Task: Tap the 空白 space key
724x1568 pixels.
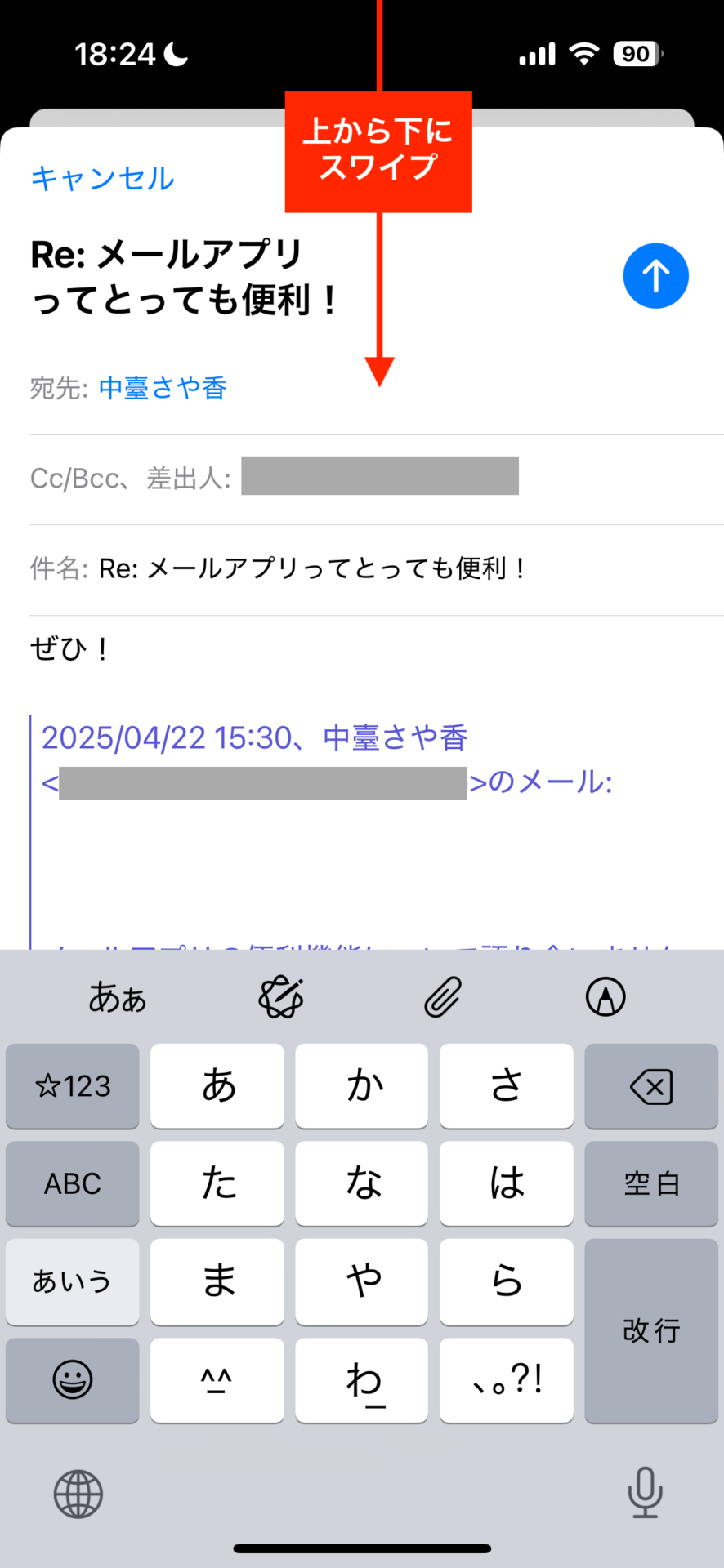Action: pos(651,1184)
